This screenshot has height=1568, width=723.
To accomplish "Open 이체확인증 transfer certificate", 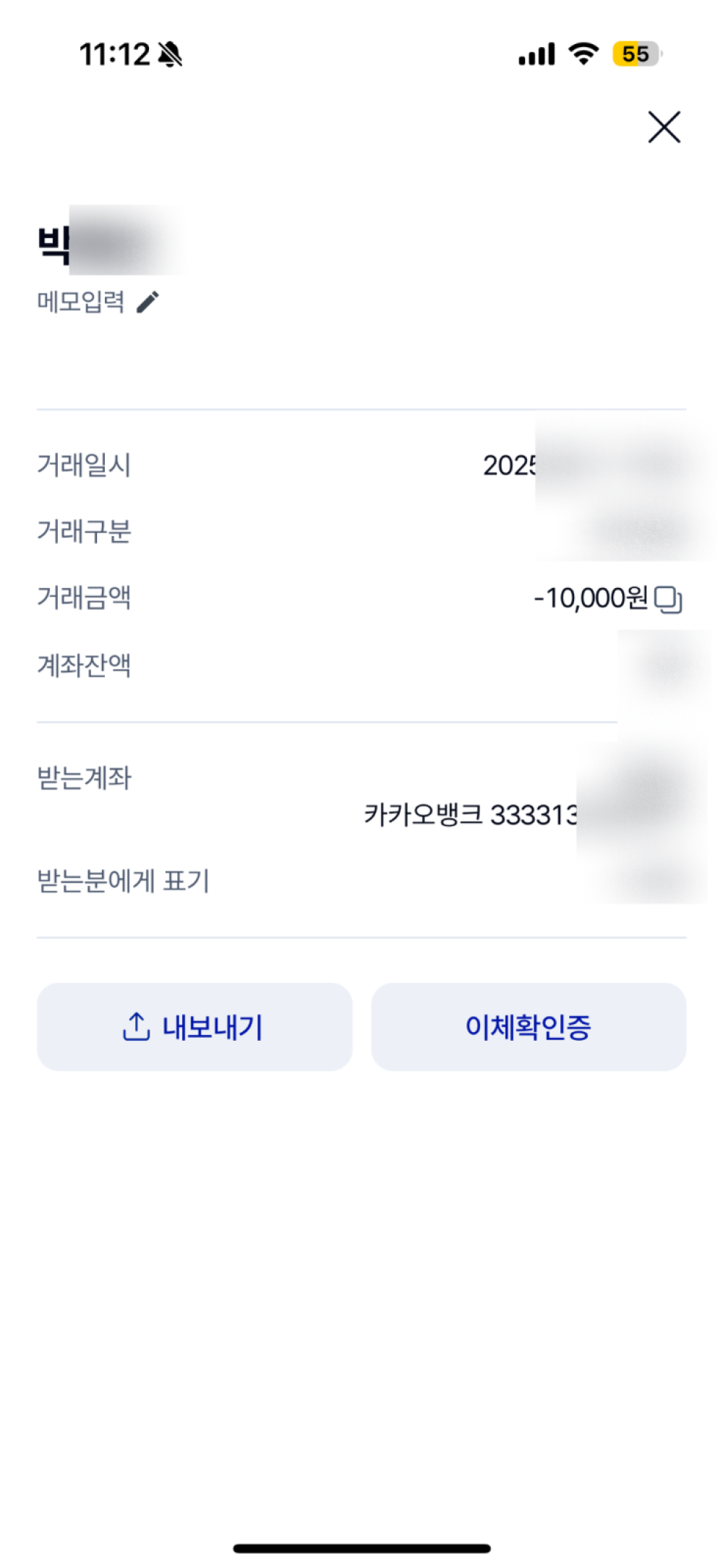I will pos(529,1026).
